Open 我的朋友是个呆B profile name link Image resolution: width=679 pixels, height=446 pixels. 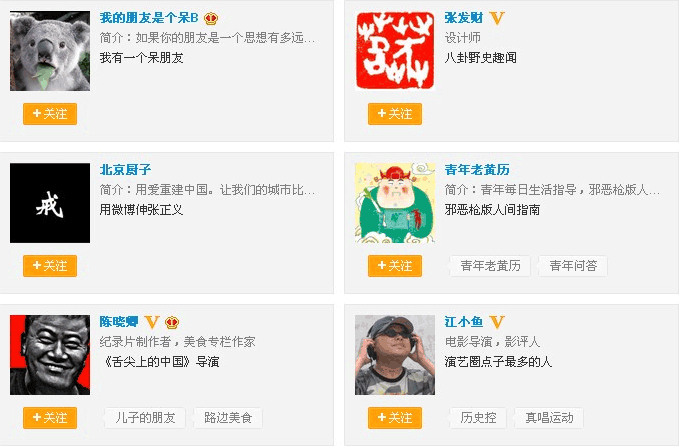(x=149, y=18)
